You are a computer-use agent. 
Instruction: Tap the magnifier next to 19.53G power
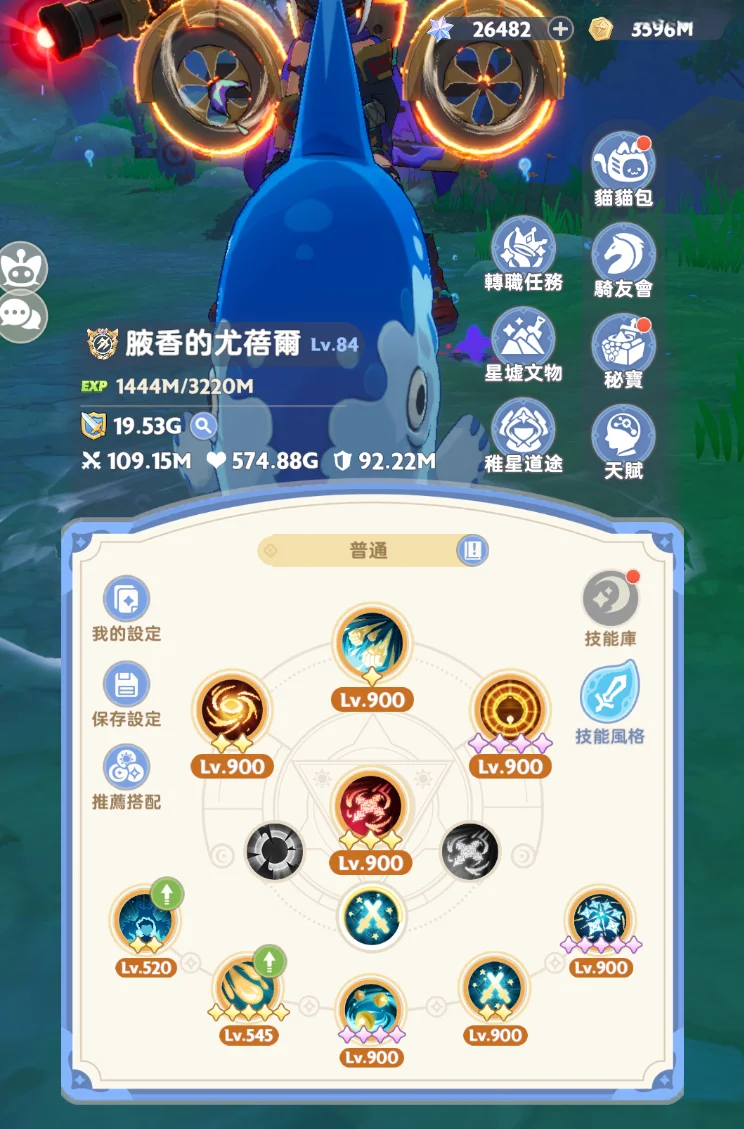coord(204,427)
